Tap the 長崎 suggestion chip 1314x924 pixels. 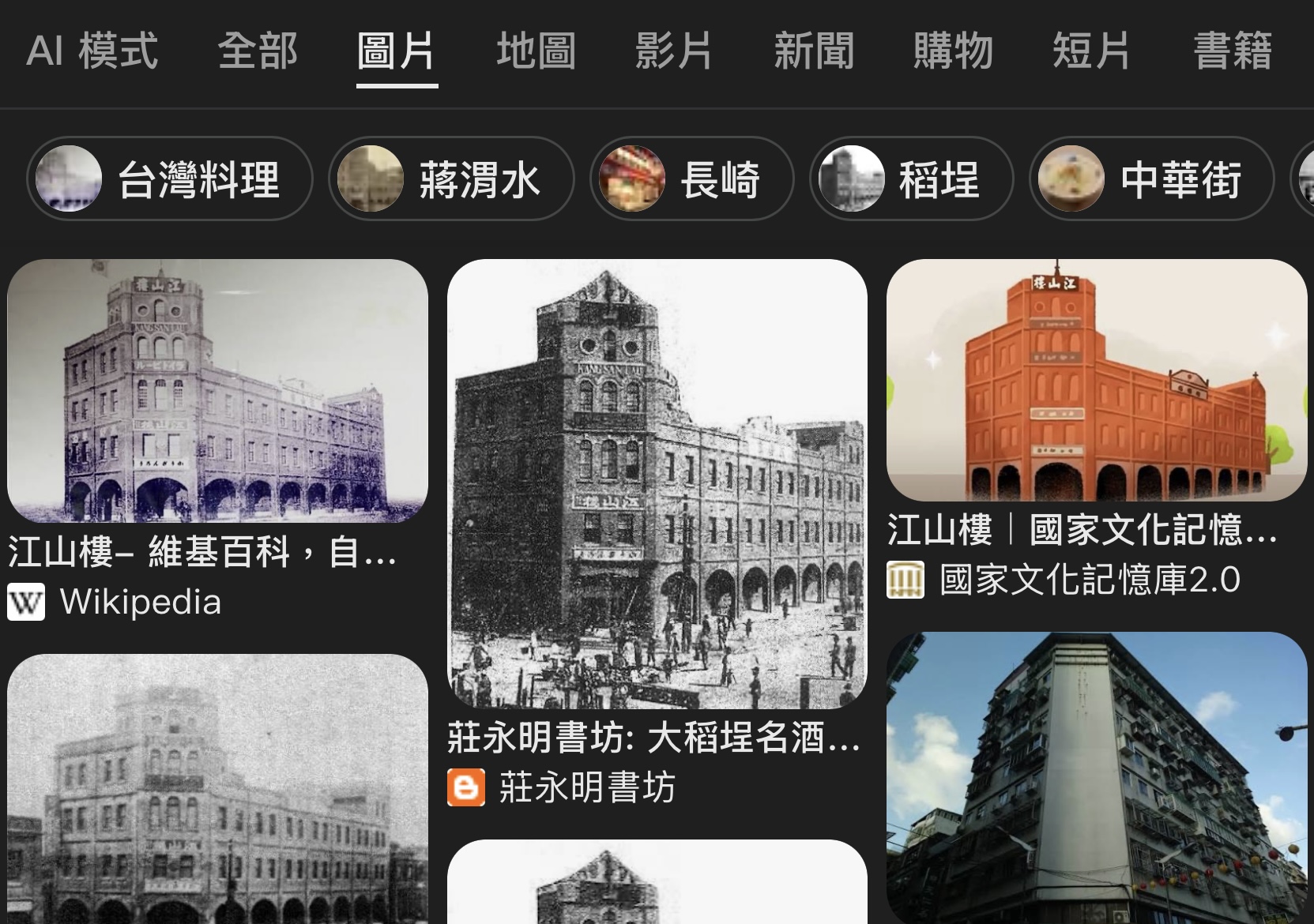point(691,179)
